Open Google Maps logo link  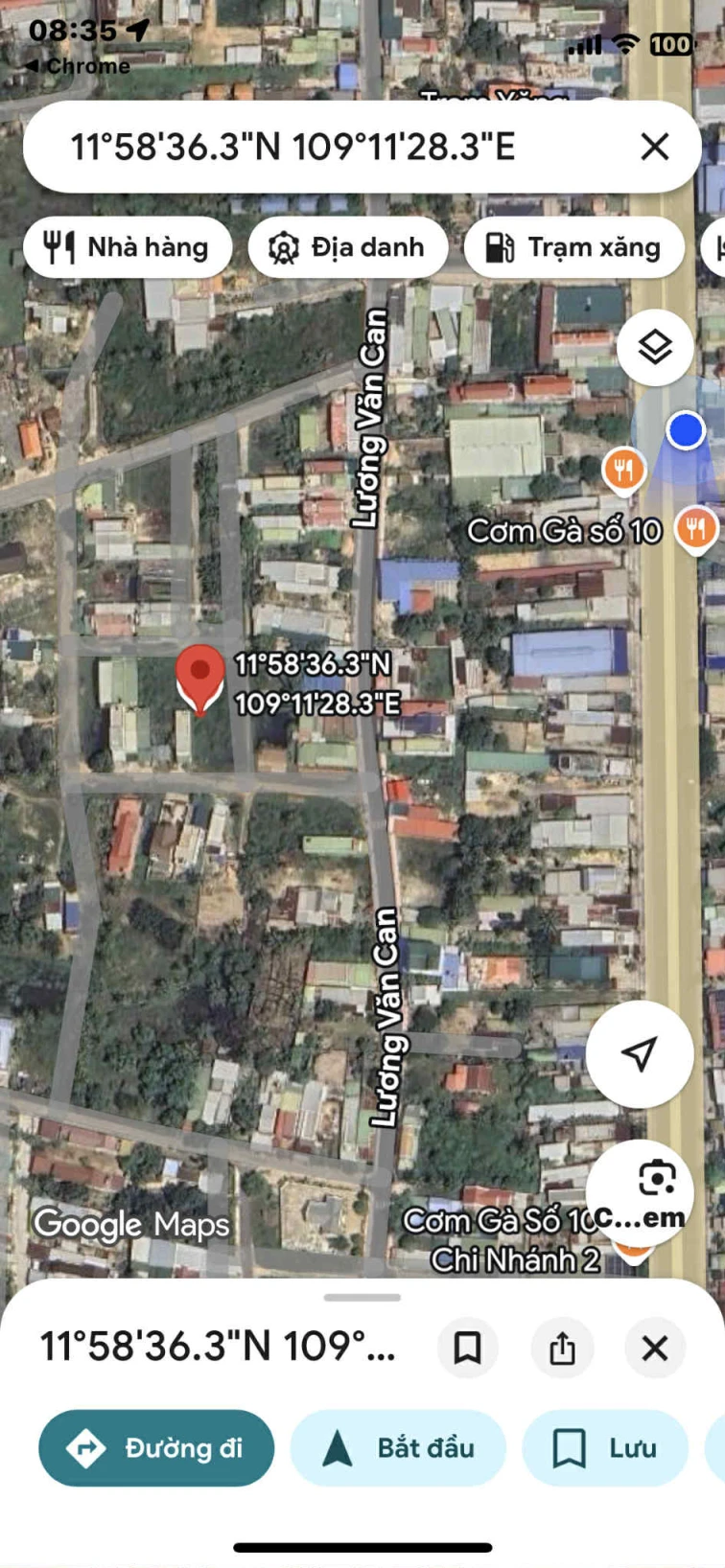131,1224
